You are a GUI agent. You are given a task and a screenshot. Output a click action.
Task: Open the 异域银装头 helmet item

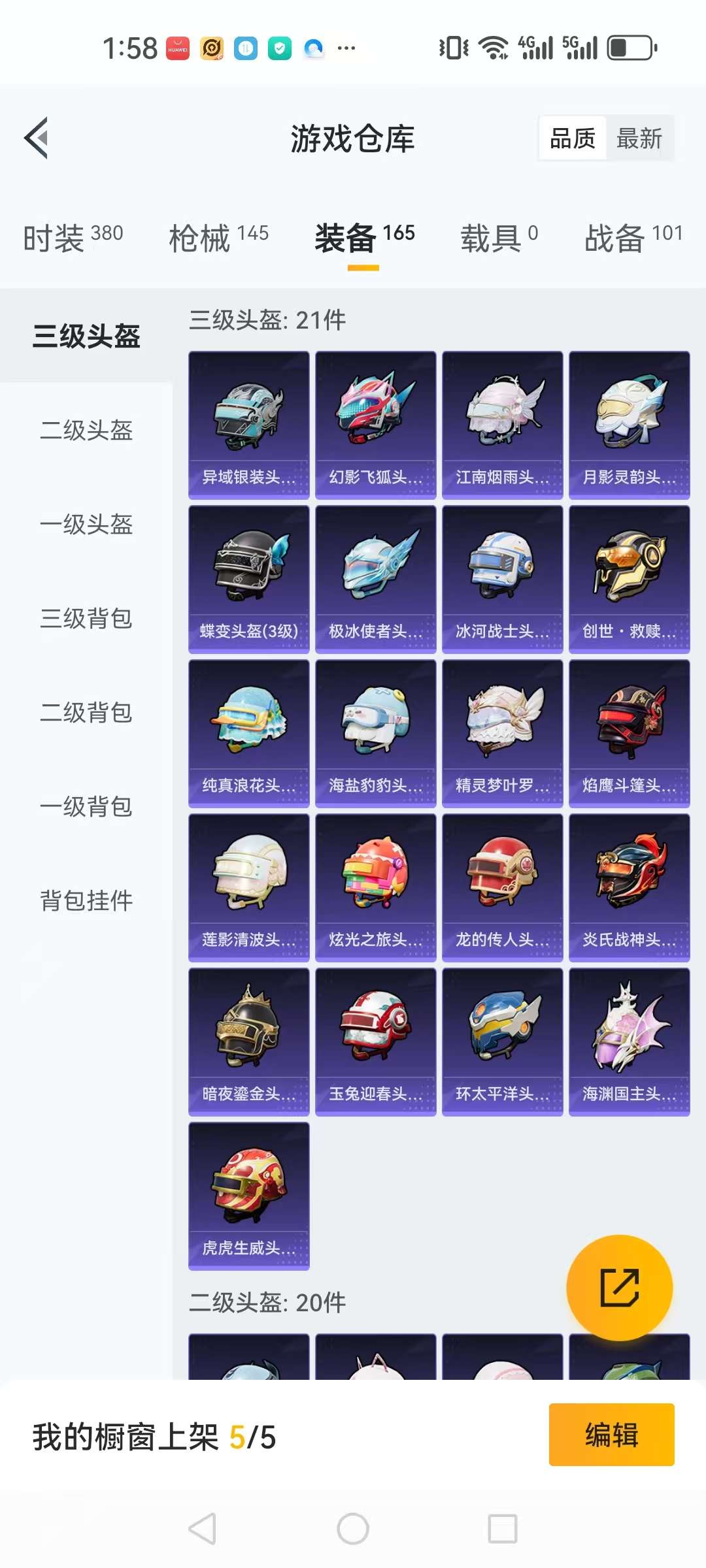[x=249, y=425]
